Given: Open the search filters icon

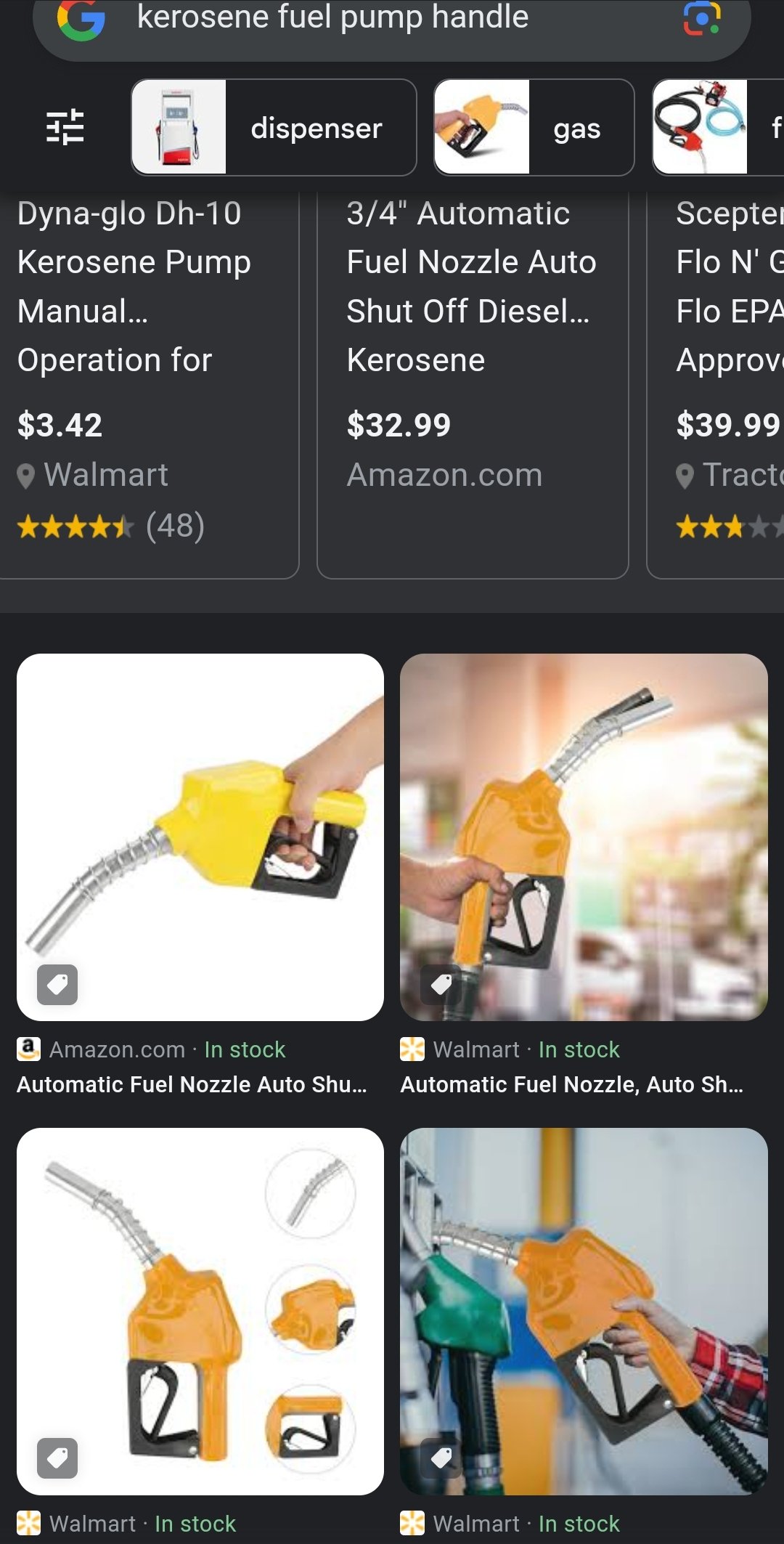Looking at the screenshot, I should (x=65, y=127).
